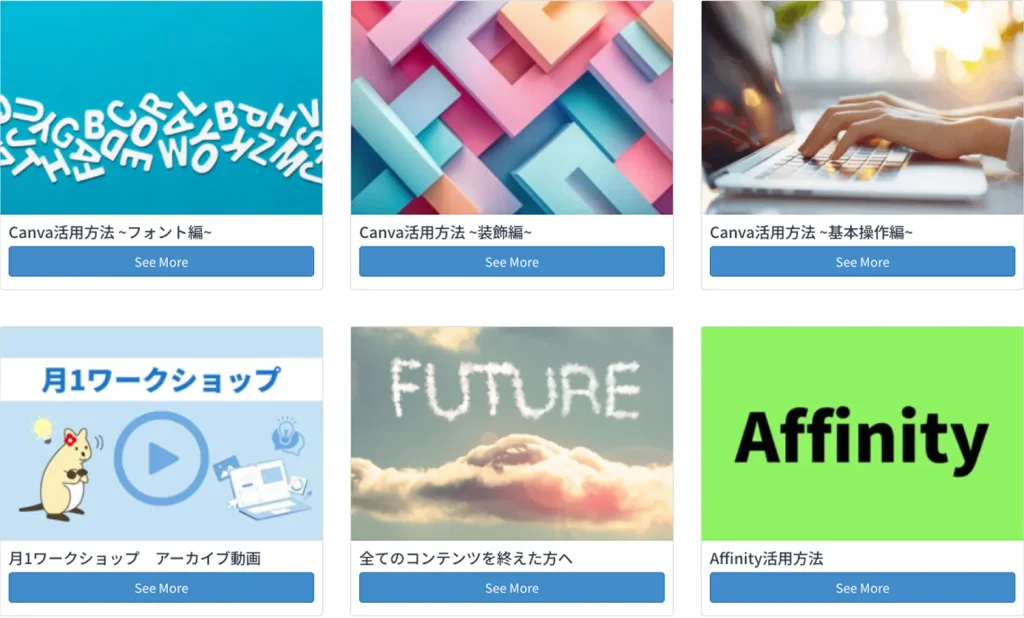Tap See More for Affinity活用方法

pyautogui.click(x=862, y=588)
